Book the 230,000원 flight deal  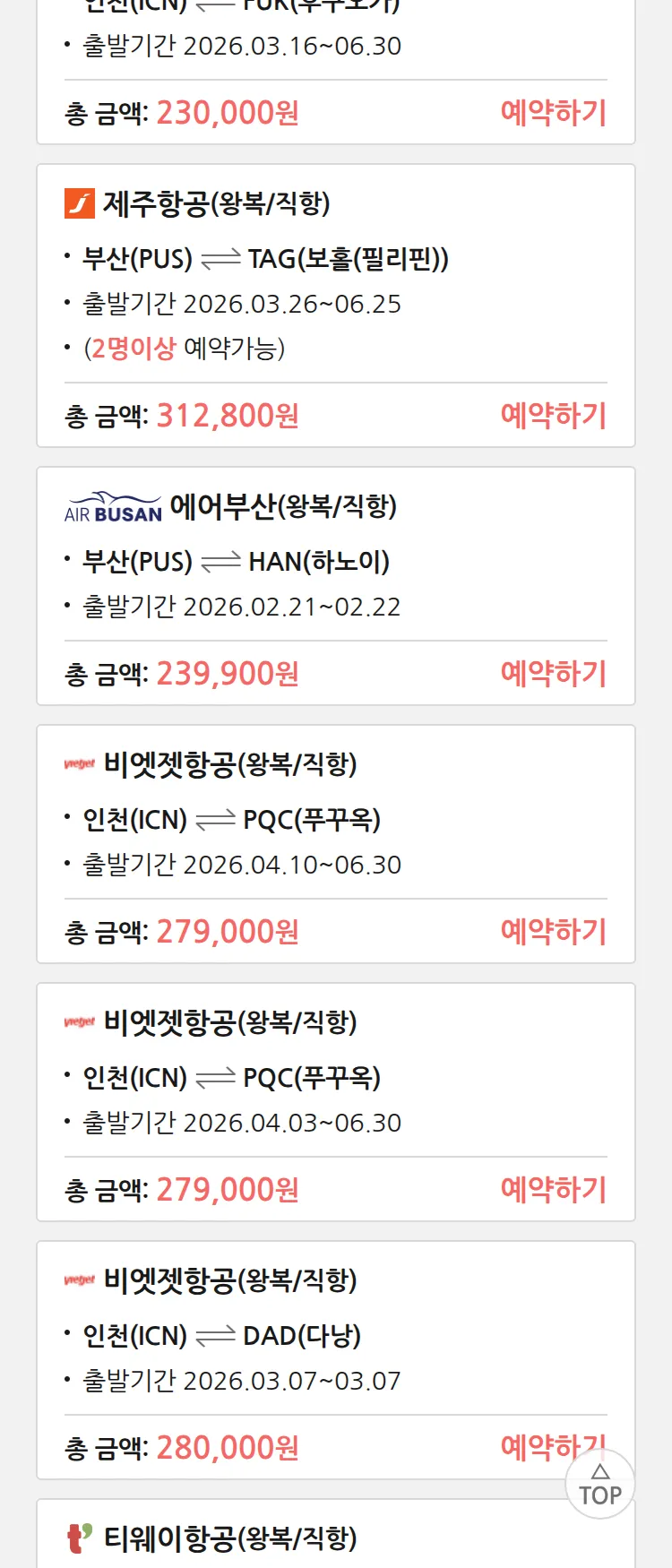[553, 113]
